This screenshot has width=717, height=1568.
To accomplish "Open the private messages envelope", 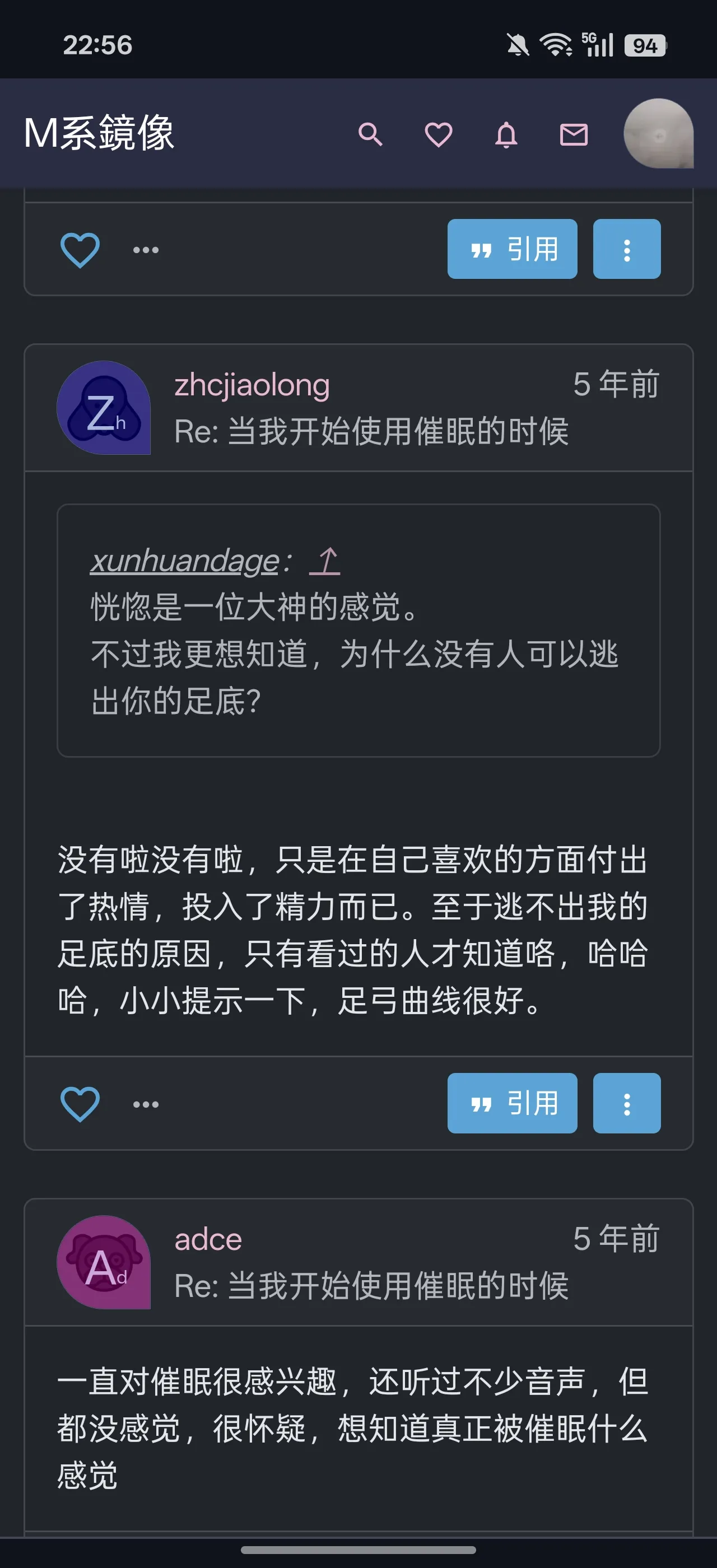I will coord(574,134).
